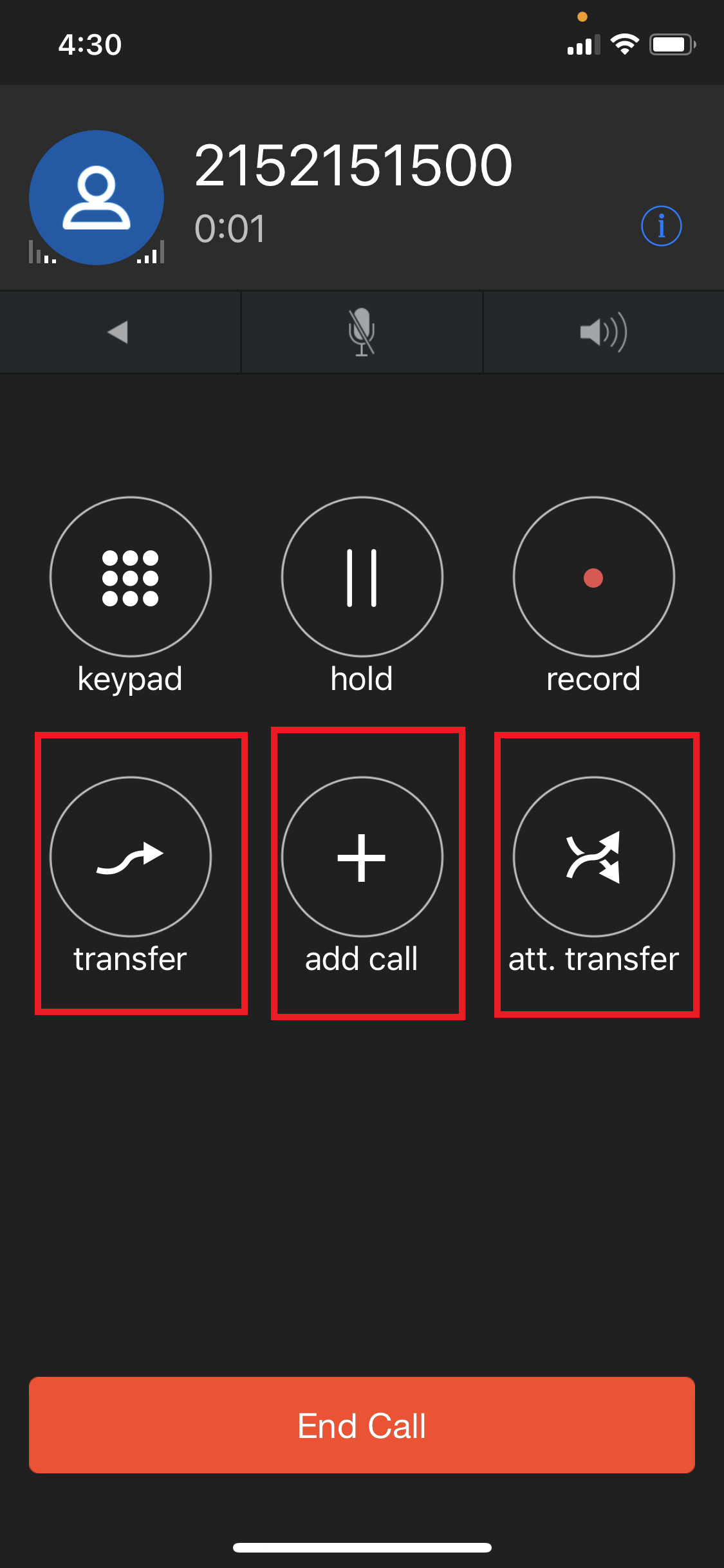The height and width of the screenshot is (1568, 724).
Task: Tap the back arrow in call toolbar
Action: [x=119, y=332]
